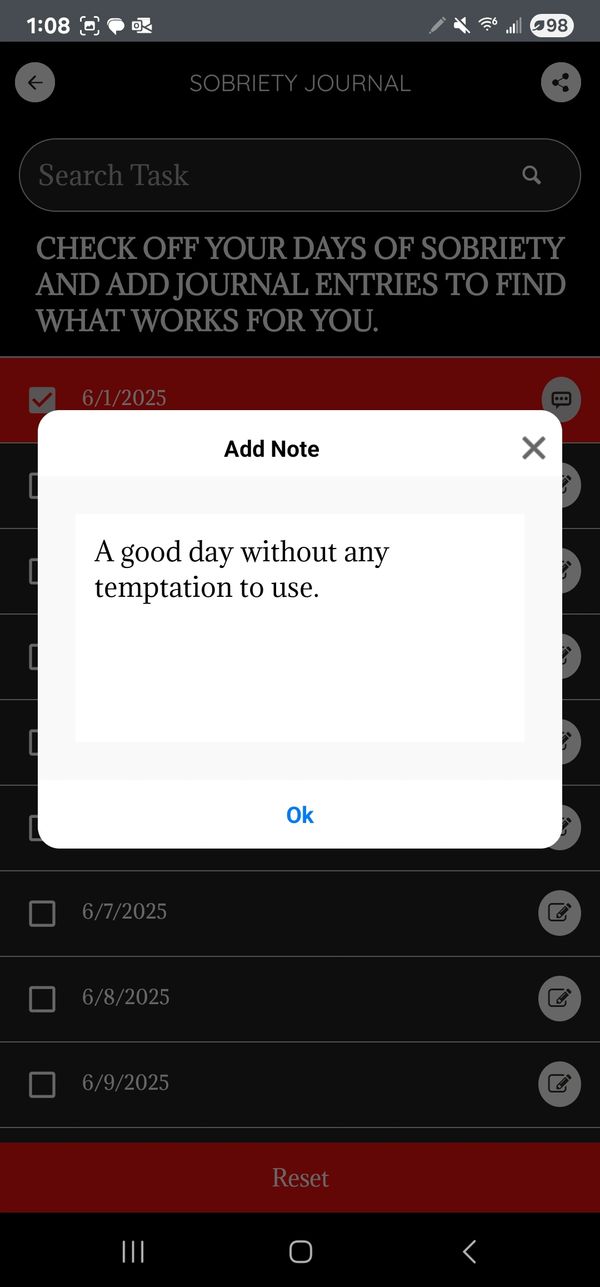Add a note for 6/8/2025
The height and width of the screenshot is (1287, 600).
560,998
